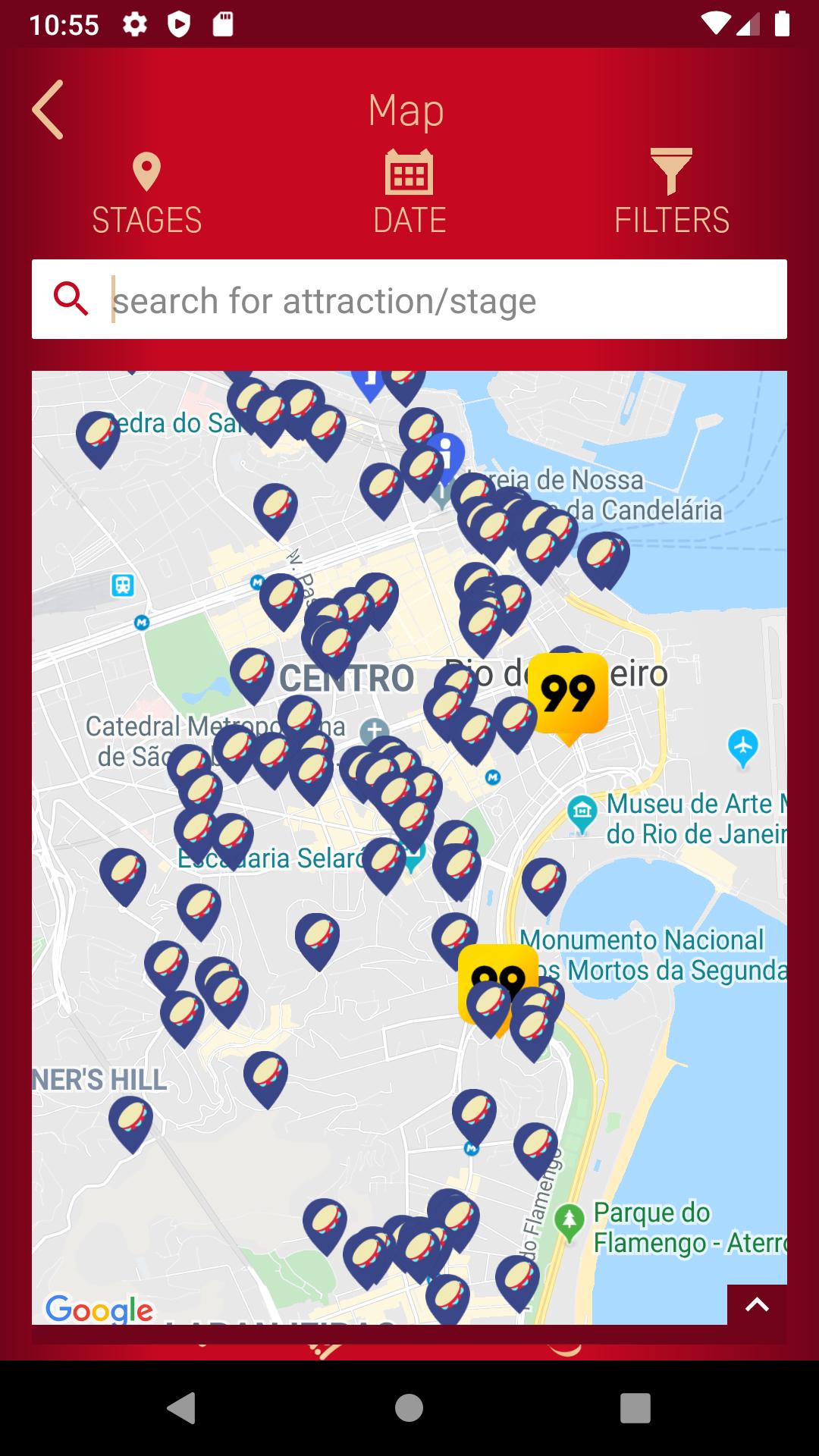Expand the bottom panel with the up chevron
The height and width of the screenshot is (1456, 819).
(x=756, y=1305)
